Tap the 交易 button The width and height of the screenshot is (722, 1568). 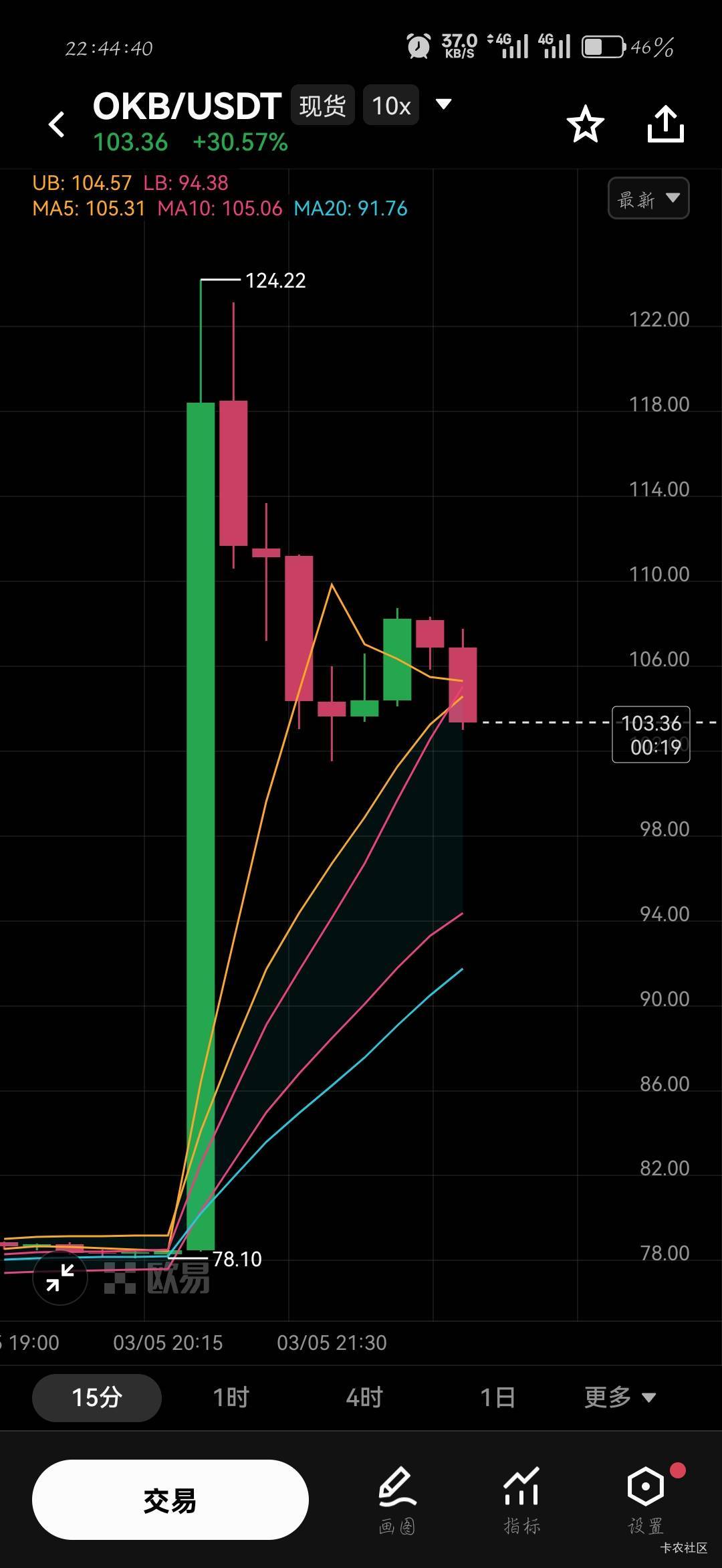point(170,1500)
